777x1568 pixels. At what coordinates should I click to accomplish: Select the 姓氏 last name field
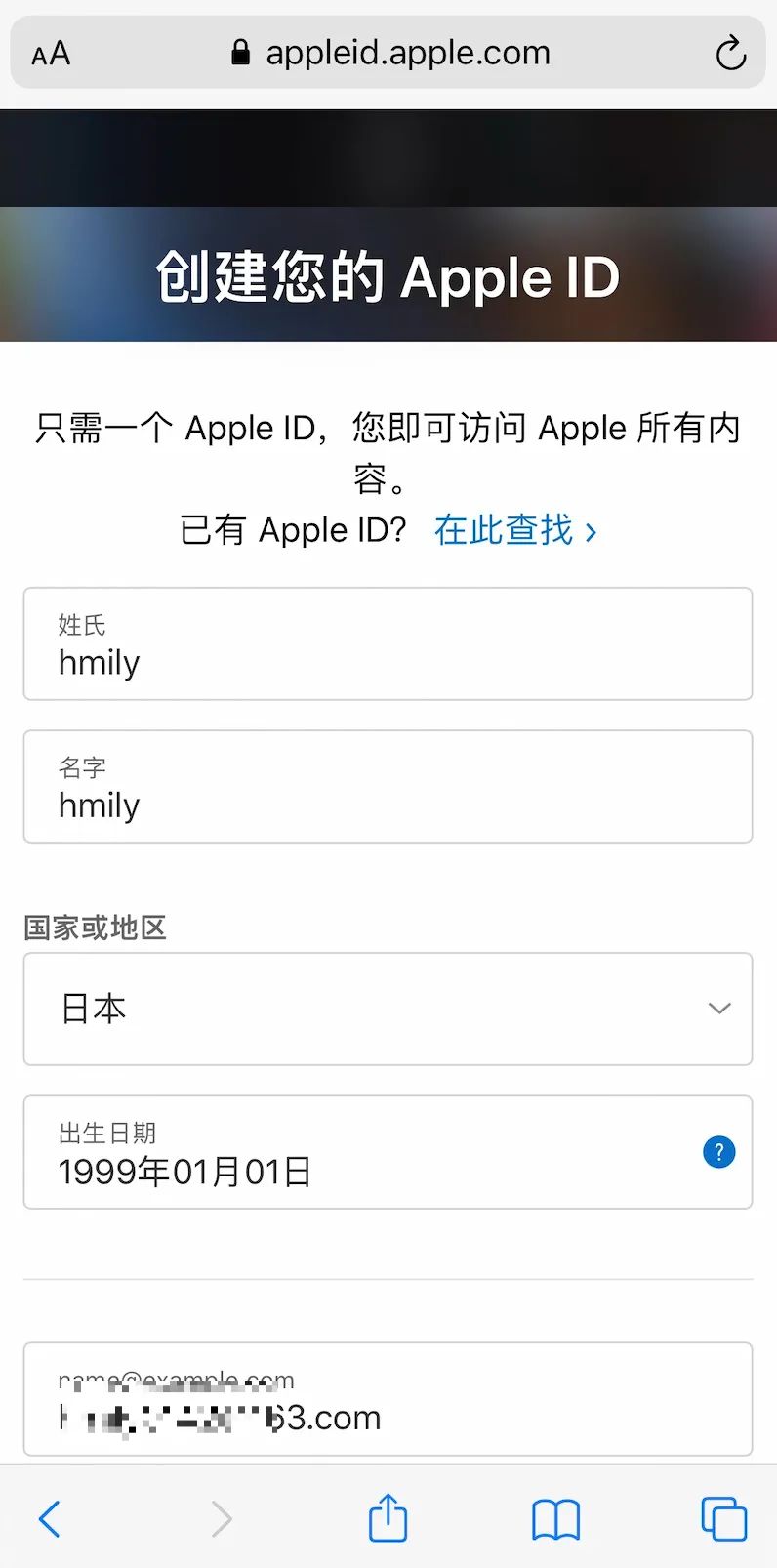tap(388, 644)
